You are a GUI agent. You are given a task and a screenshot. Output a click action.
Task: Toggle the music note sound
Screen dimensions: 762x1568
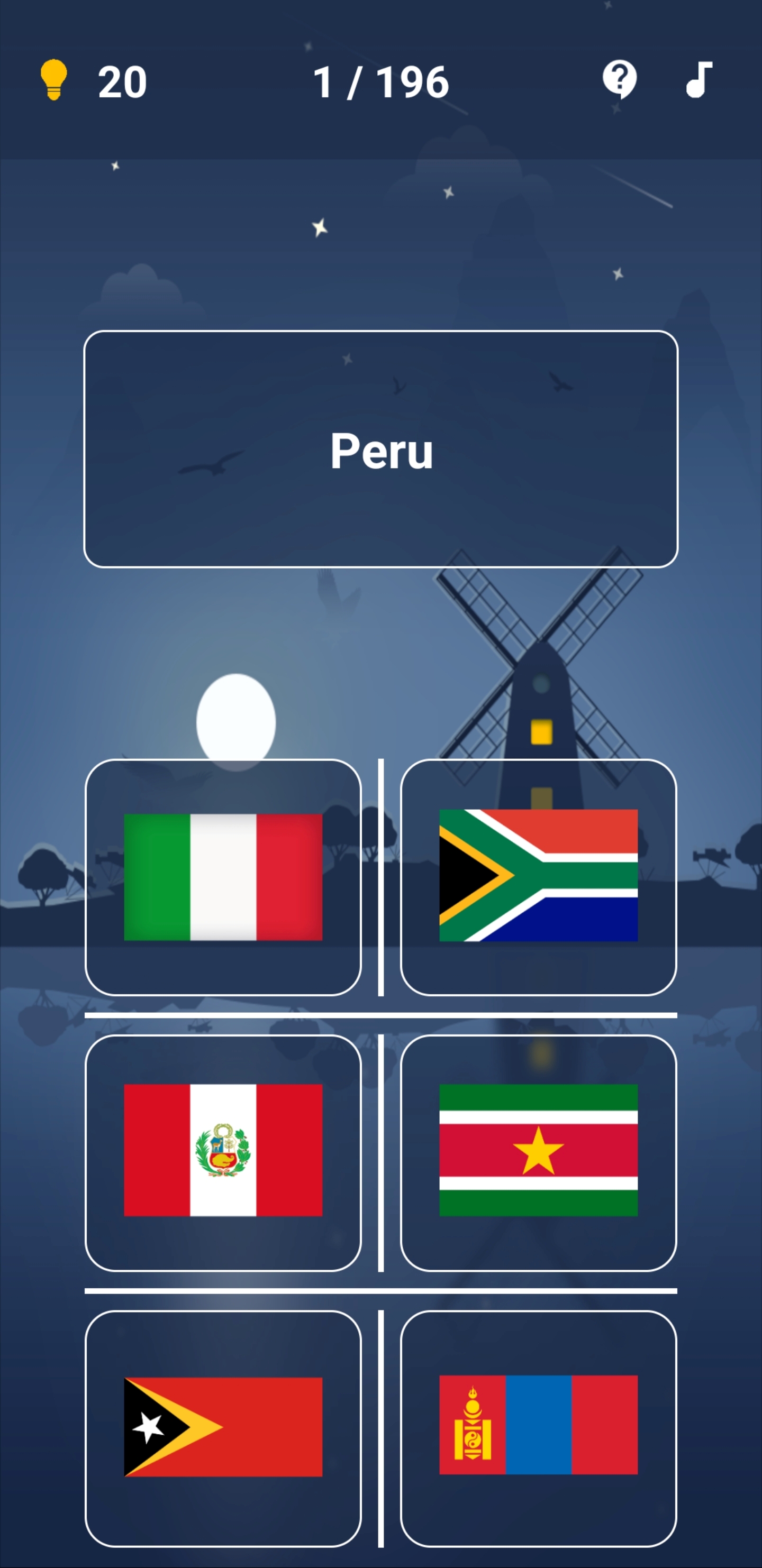[x=698, y=79]
